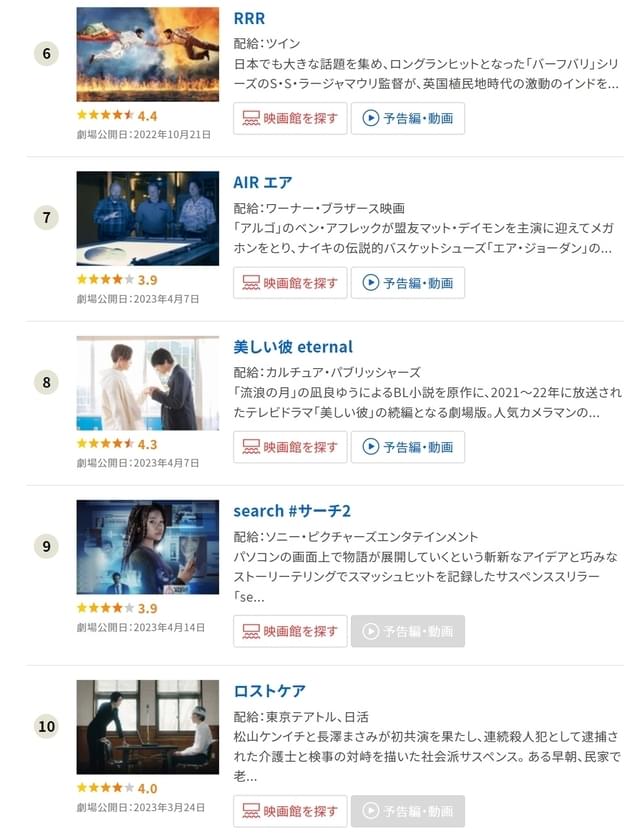Search theaters for 美しい彼 eternal

(x=290, y=447)
